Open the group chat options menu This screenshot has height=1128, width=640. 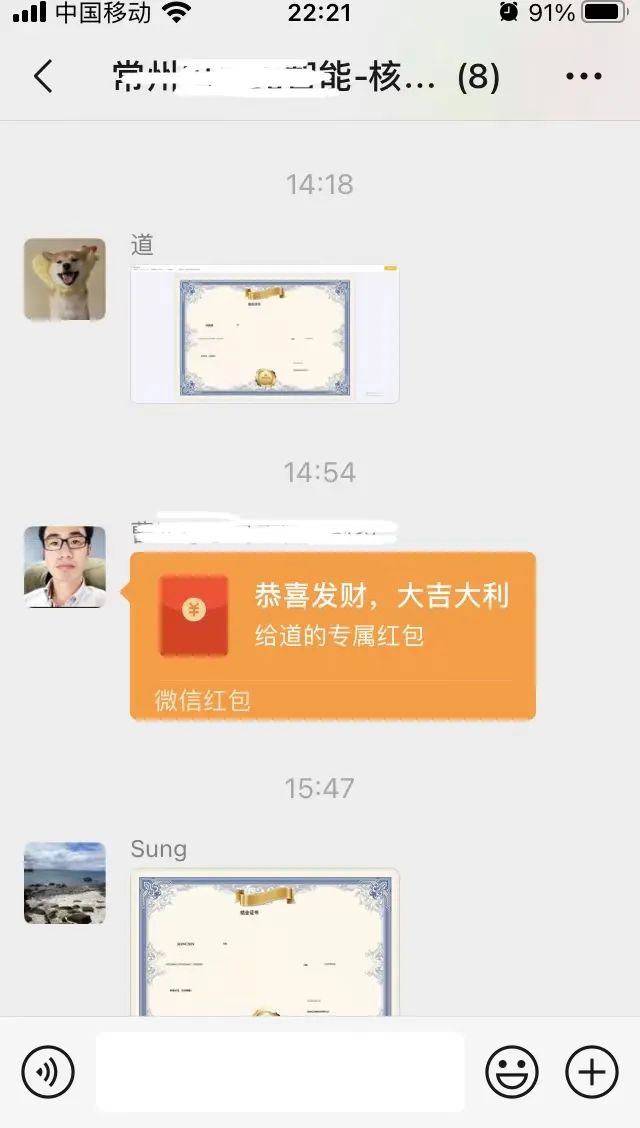point(583,76)
